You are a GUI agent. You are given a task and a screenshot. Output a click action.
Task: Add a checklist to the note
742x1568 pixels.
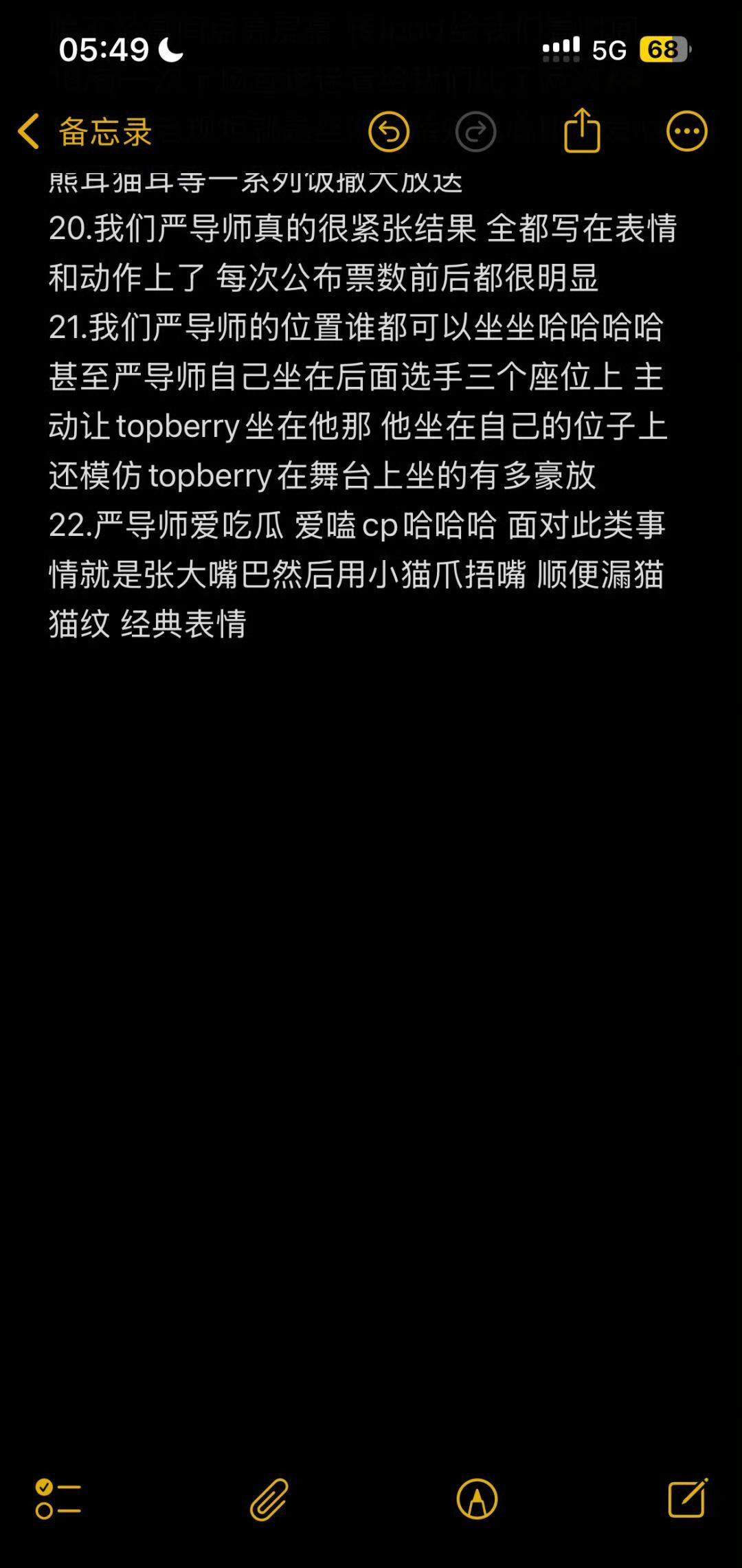(58, 1499)
